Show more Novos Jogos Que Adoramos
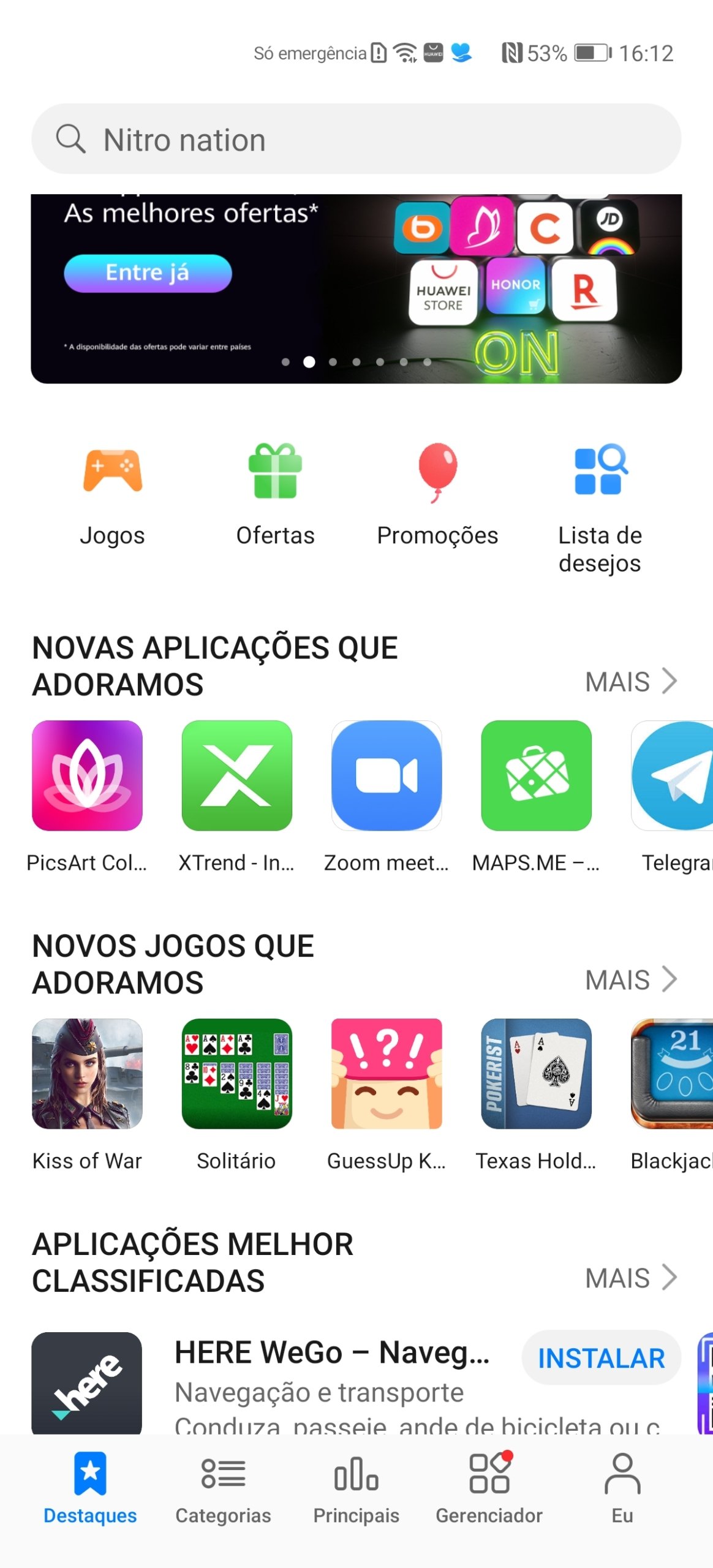The image size is (713, 1568). (630, 979)
